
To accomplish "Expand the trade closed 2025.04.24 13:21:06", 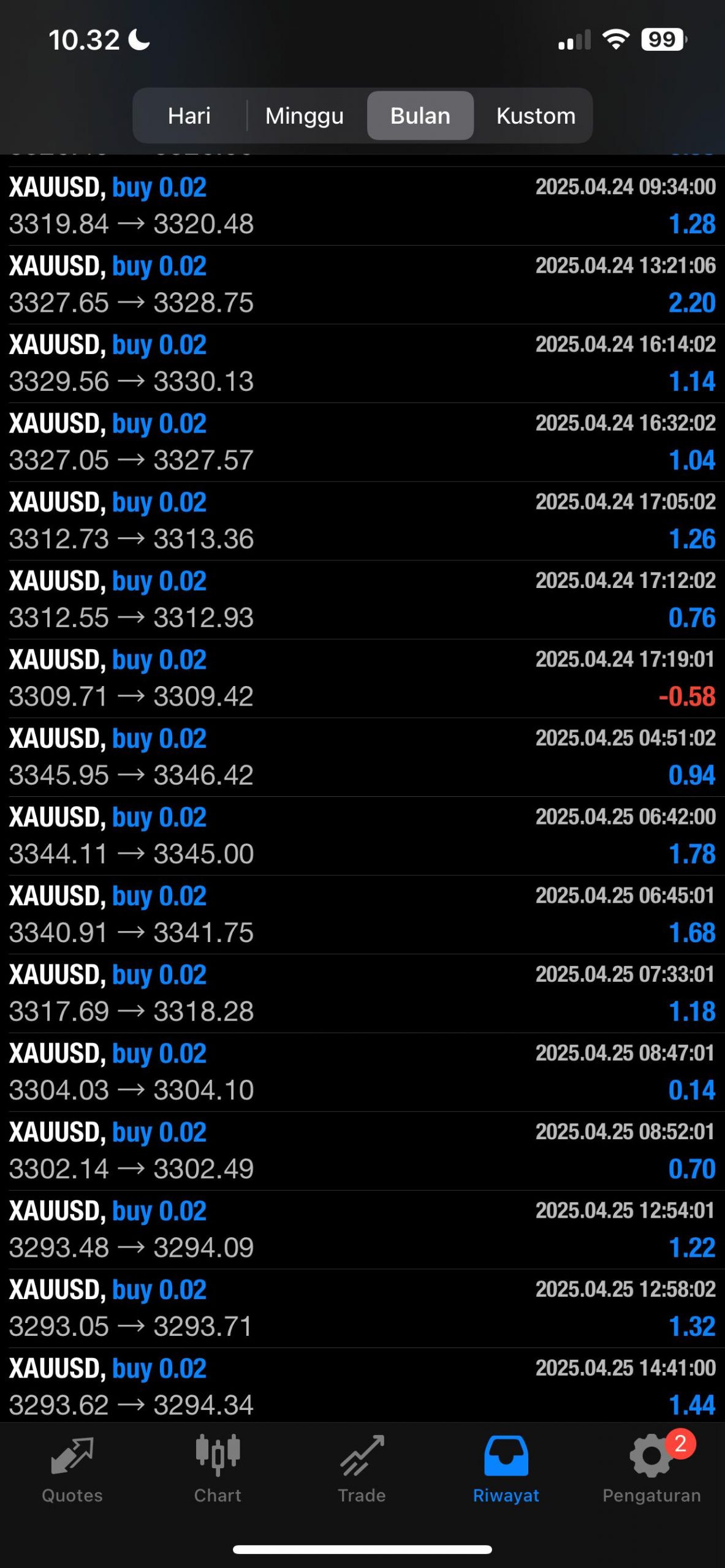I will pyautogui.click(x=362, y=285).
